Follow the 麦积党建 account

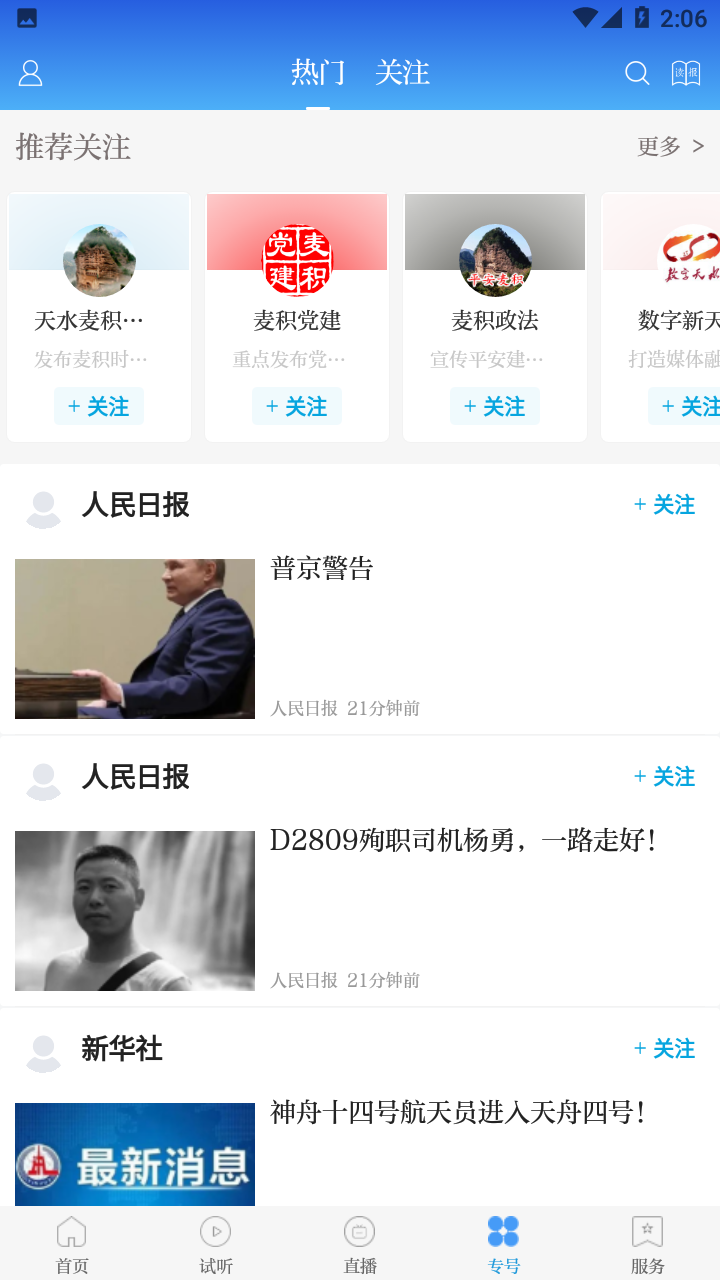[x=297, y=407]
